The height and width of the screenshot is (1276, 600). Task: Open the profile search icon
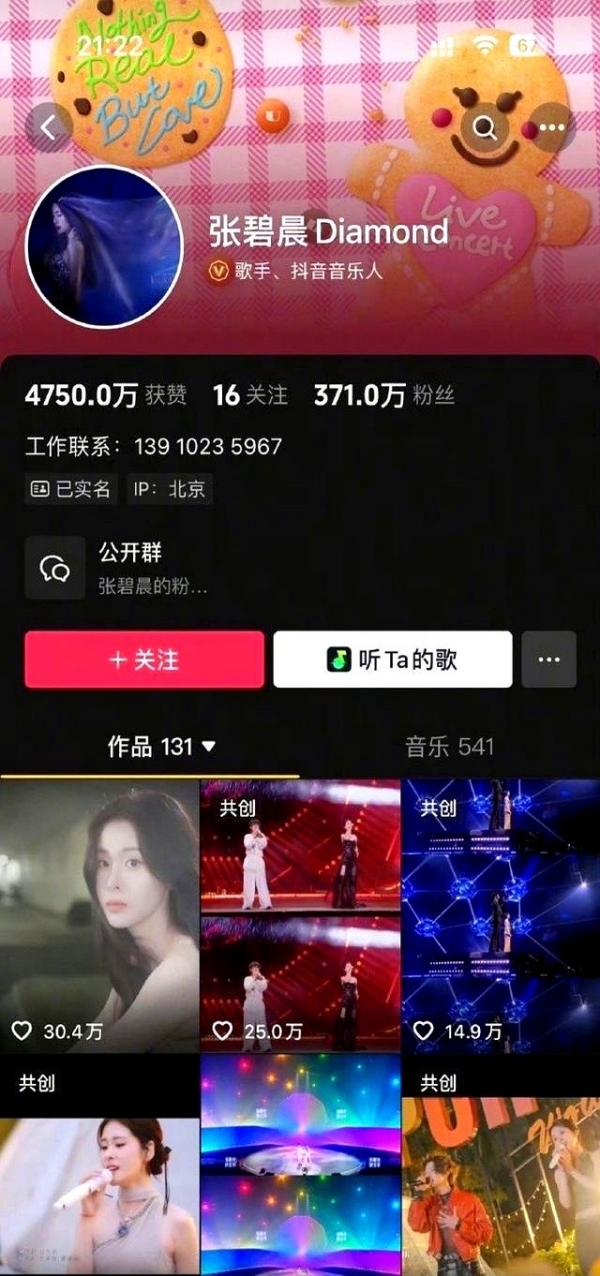coord(485,127)
